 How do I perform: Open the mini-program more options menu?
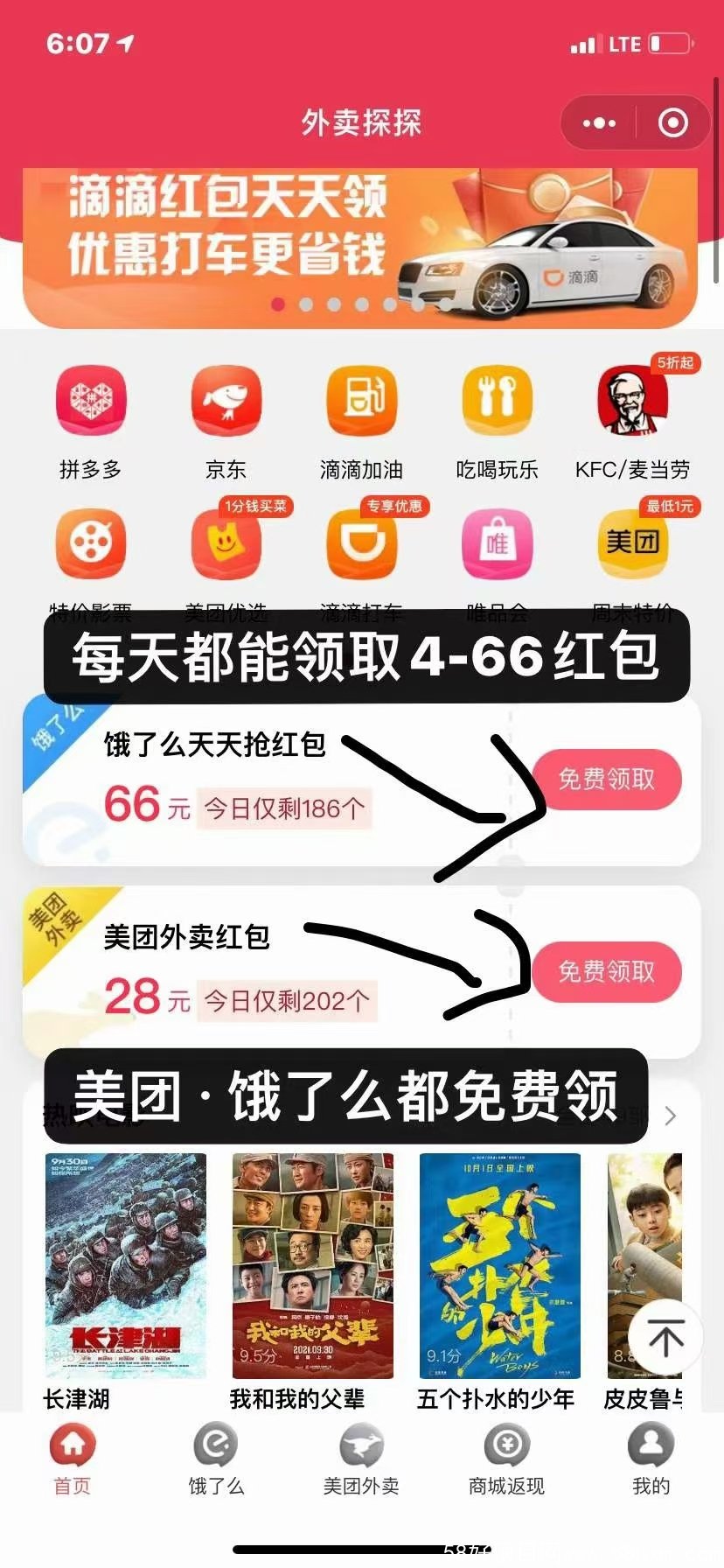(x=599, y=123)
